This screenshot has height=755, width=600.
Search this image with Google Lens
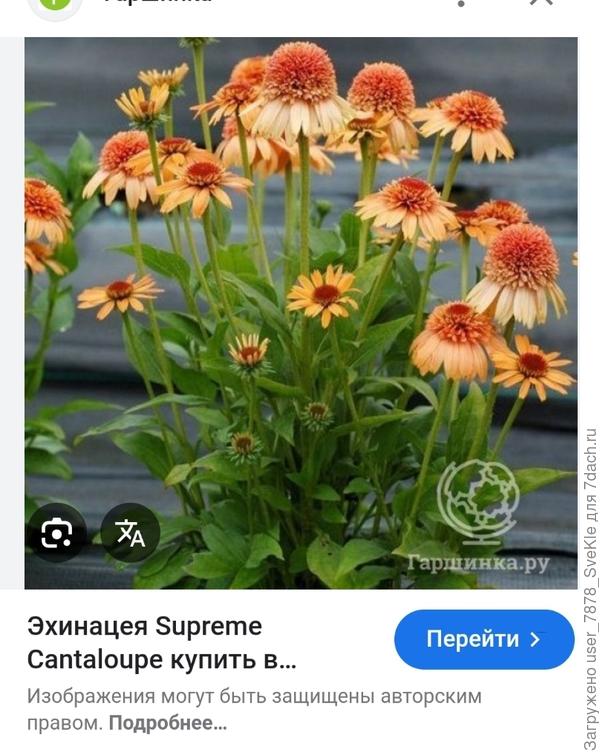[56, 533]
